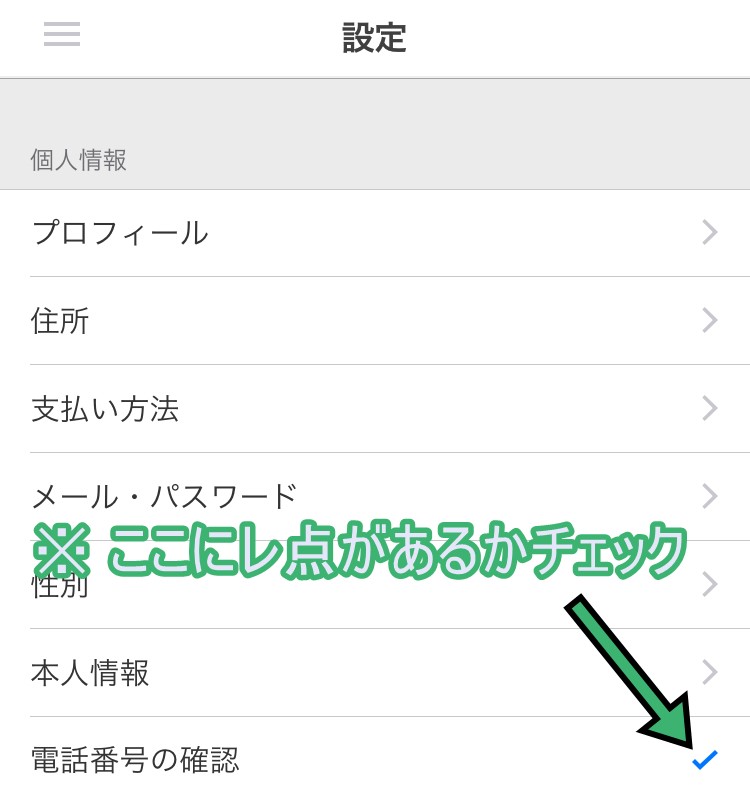The width and height of the screenshot is (750, 801).
Task: Expand 支払い方法 via its chevron arrow
Action: [x=709, y=409]
